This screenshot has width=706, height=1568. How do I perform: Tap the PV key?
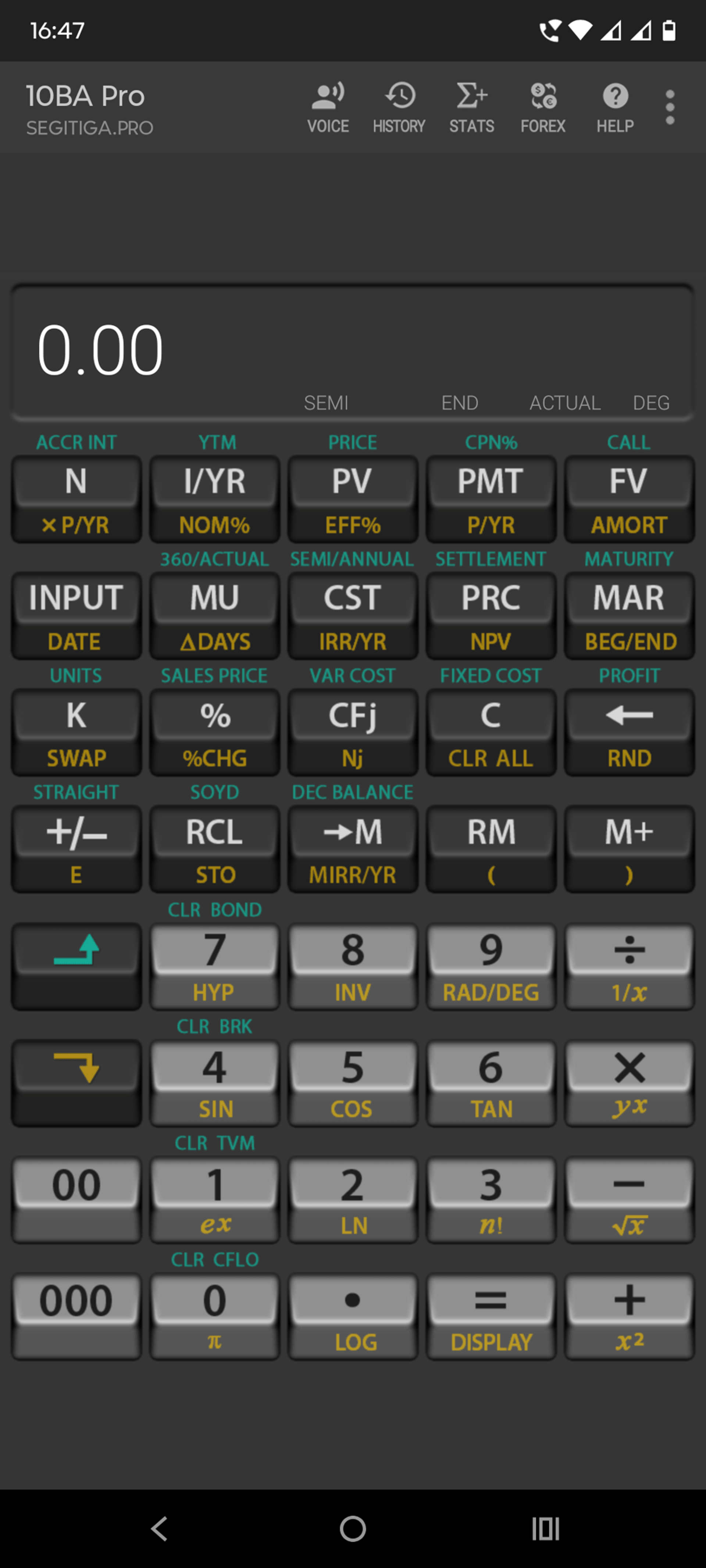[353, 499]
